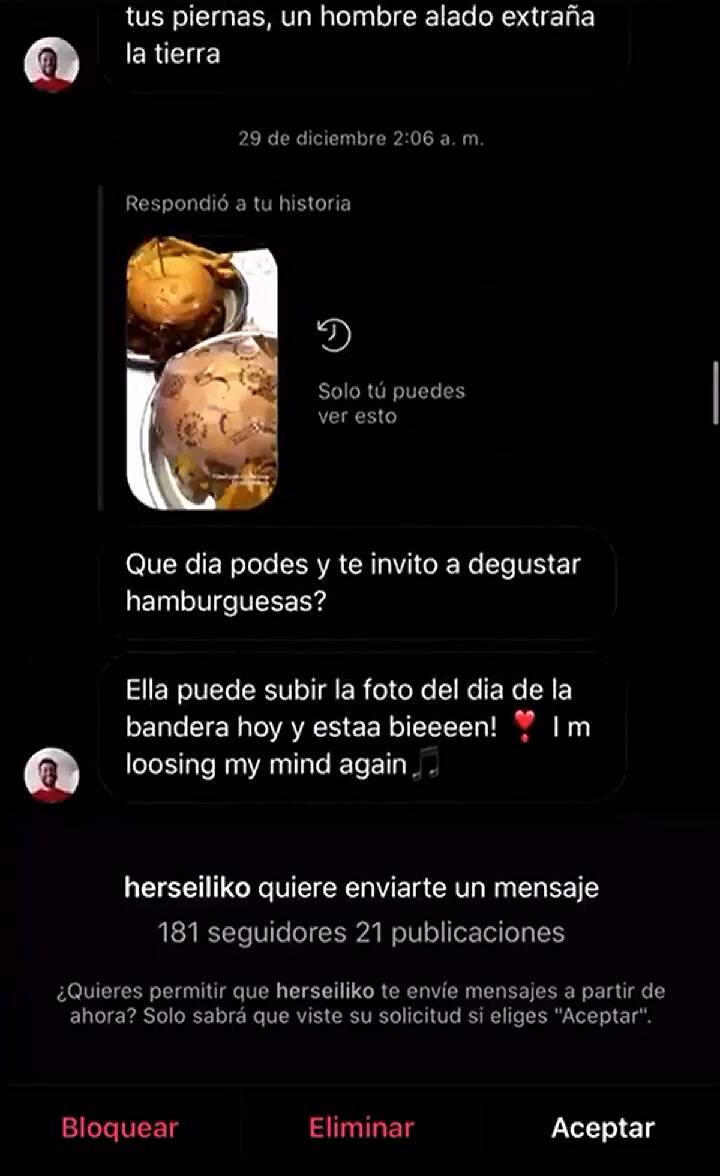
Task: Tap the profile avatar next to last message
Action: 51,775
